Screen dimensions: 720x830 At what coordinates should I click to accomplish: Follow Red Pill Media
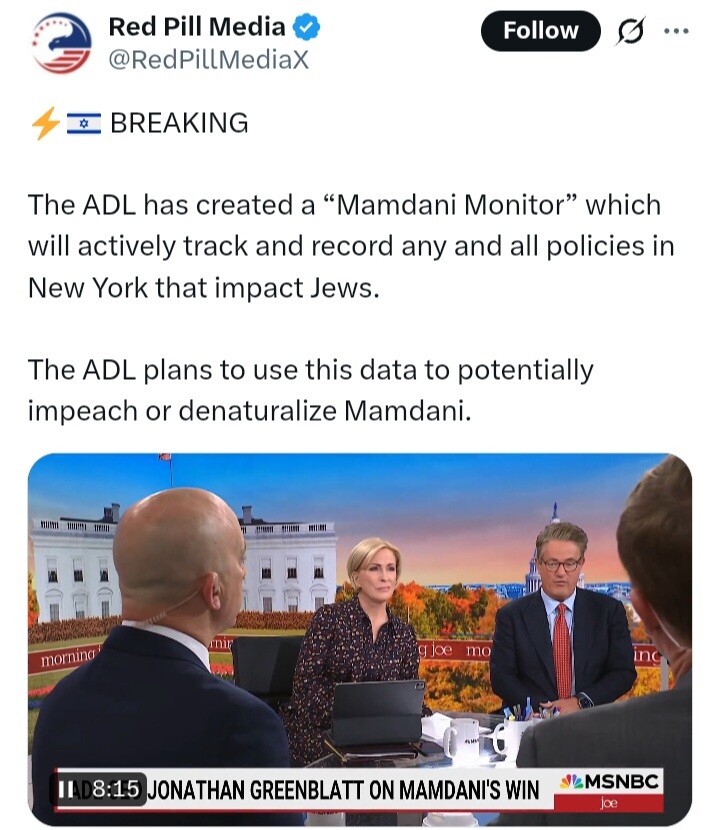point(540,31)
